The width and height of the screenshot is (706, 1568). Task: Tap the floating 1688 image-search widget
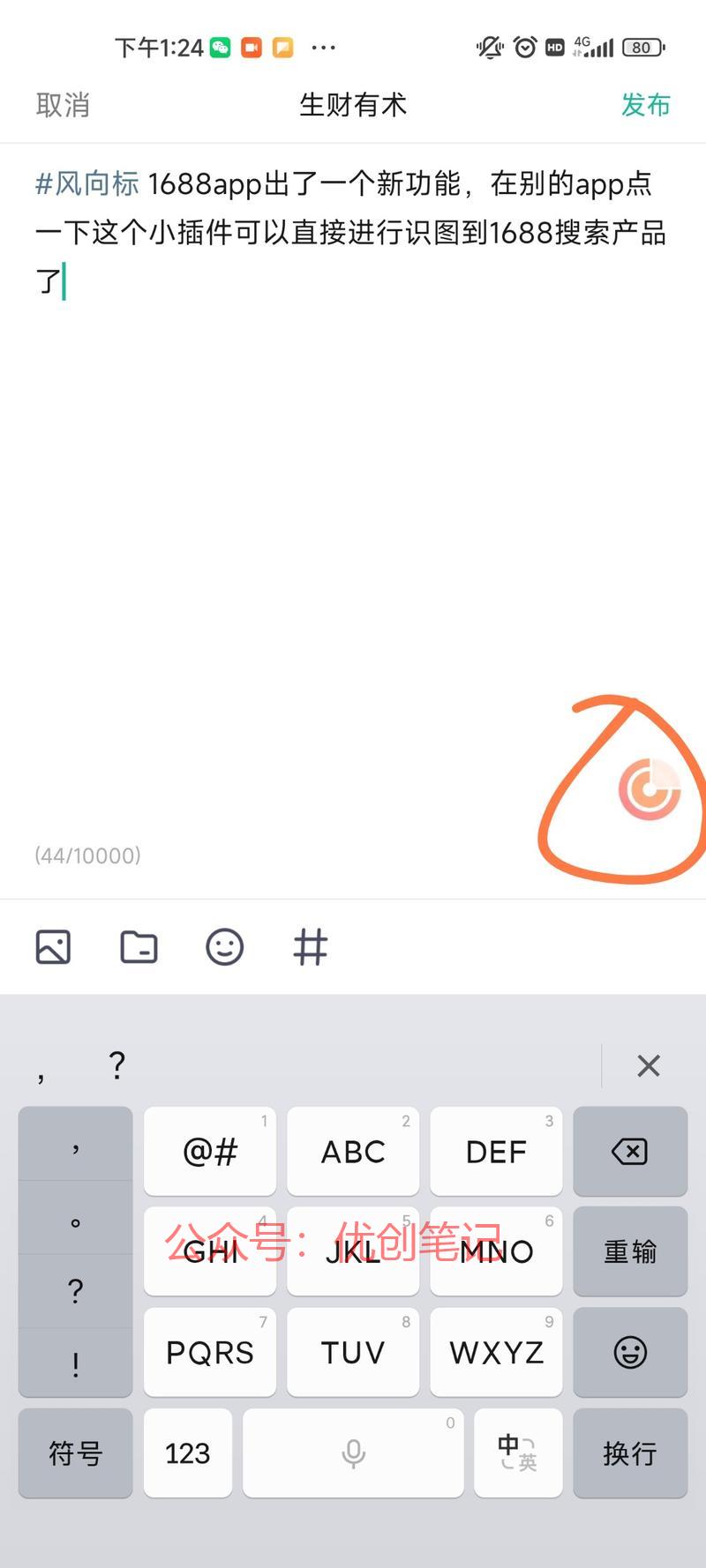click(650, 788)
